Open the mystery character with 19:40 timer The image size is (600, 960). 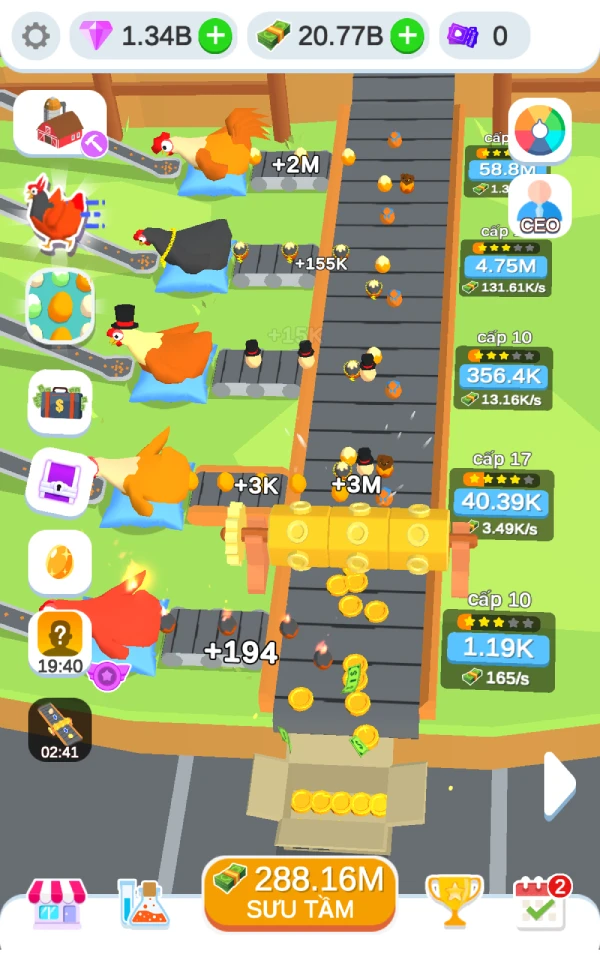(60, 643)
